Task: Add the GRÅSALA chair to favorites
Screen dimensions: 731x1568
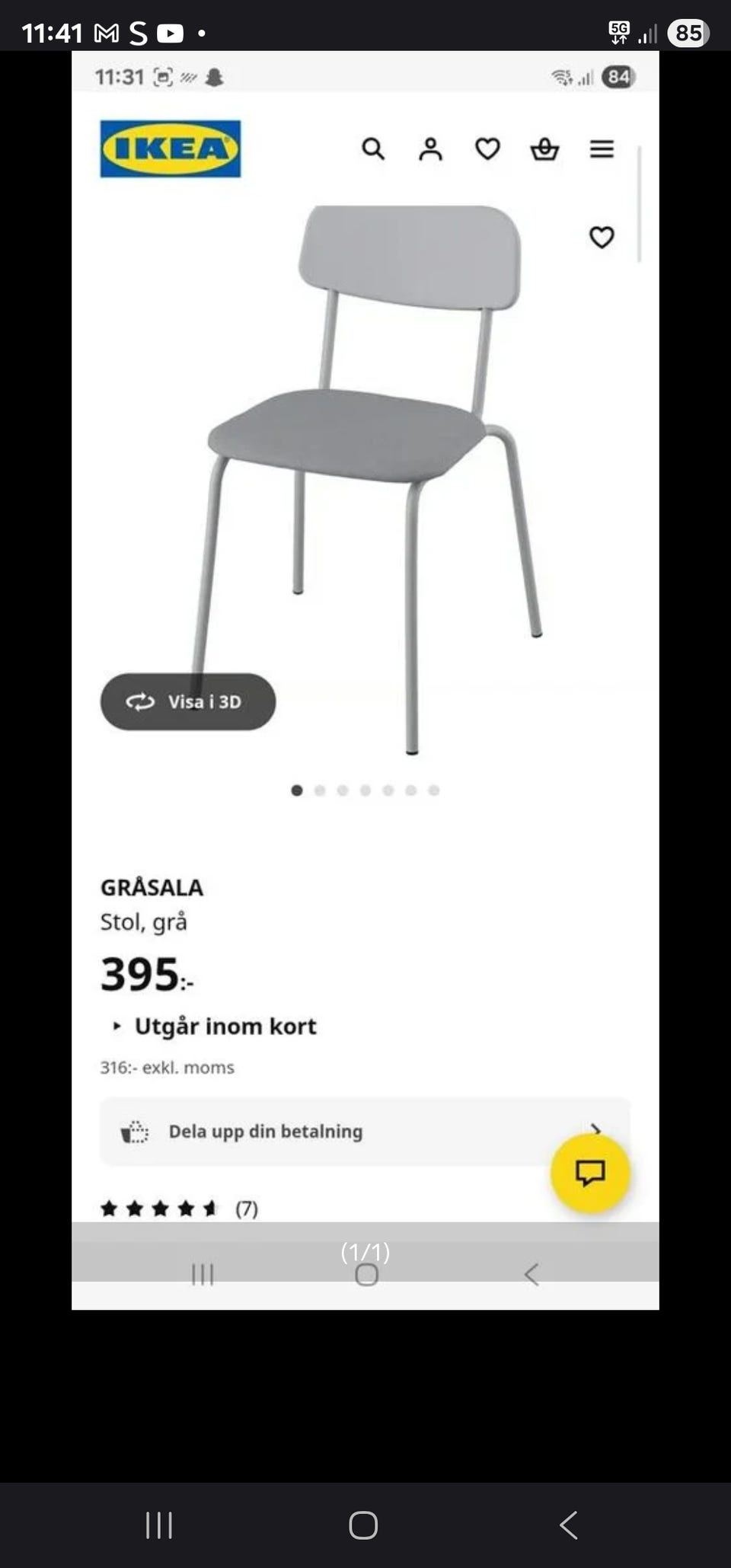Action: pyautogui.click(x=602, y=237)
